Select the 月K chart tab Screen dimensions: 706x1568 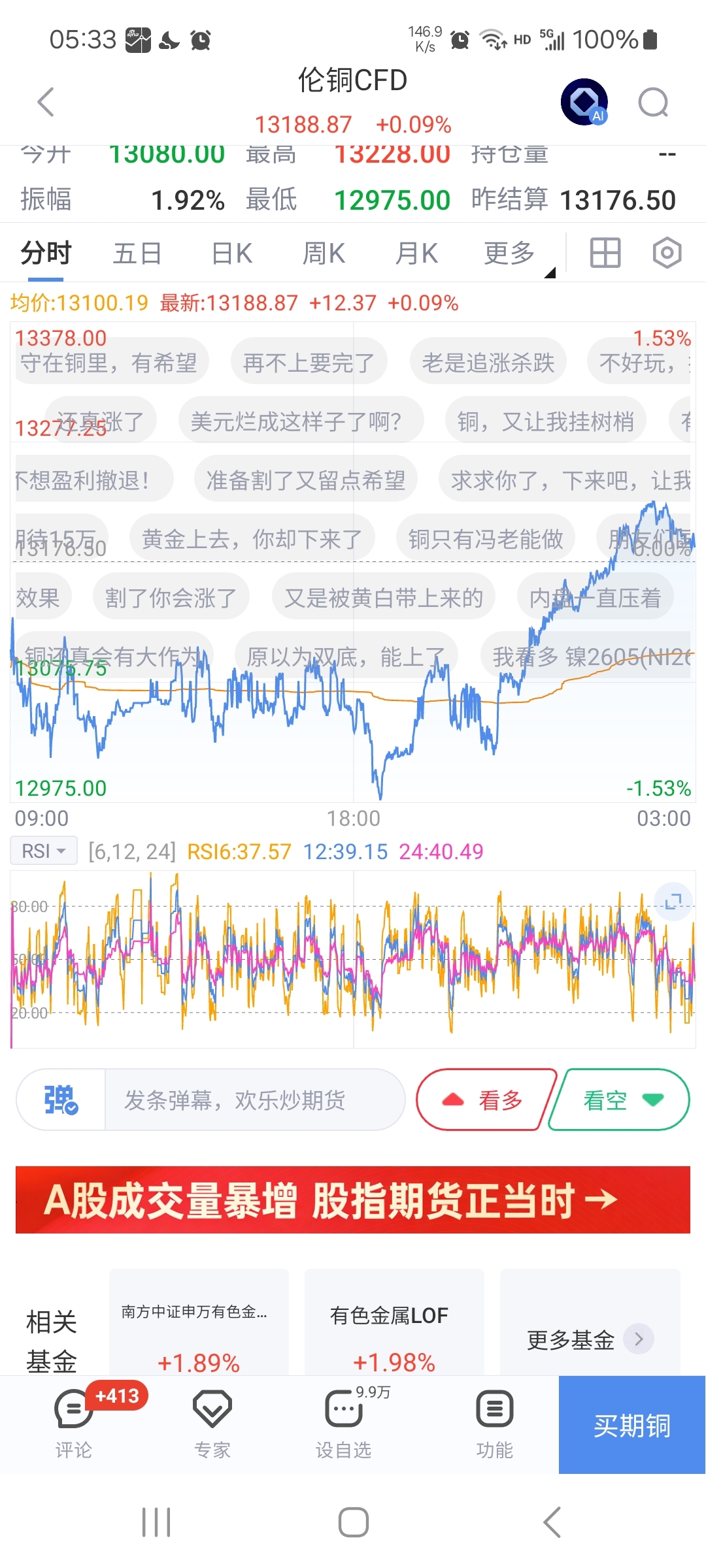[416, 253]
